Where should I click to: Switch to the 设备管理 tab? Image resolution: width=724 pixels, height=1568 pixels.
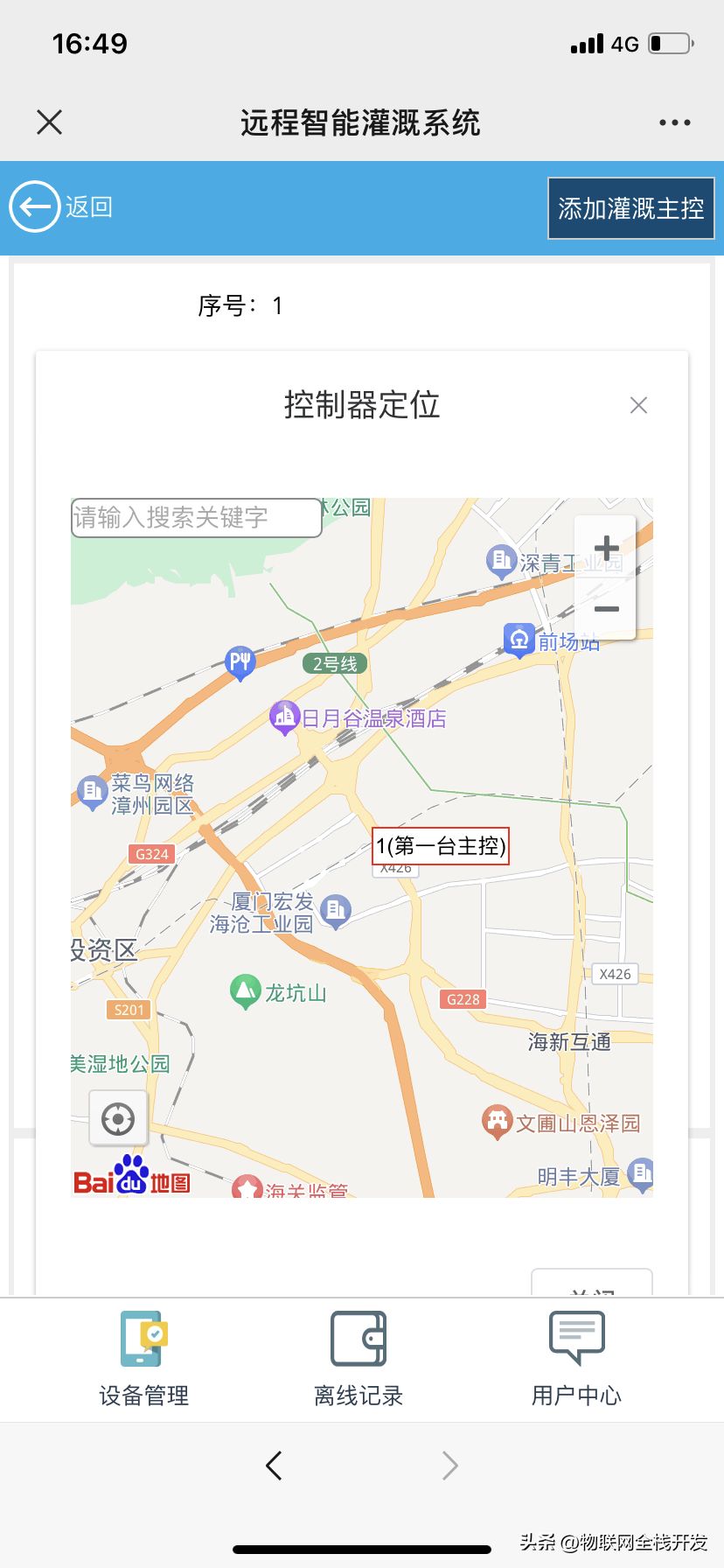coord(143,1360)
